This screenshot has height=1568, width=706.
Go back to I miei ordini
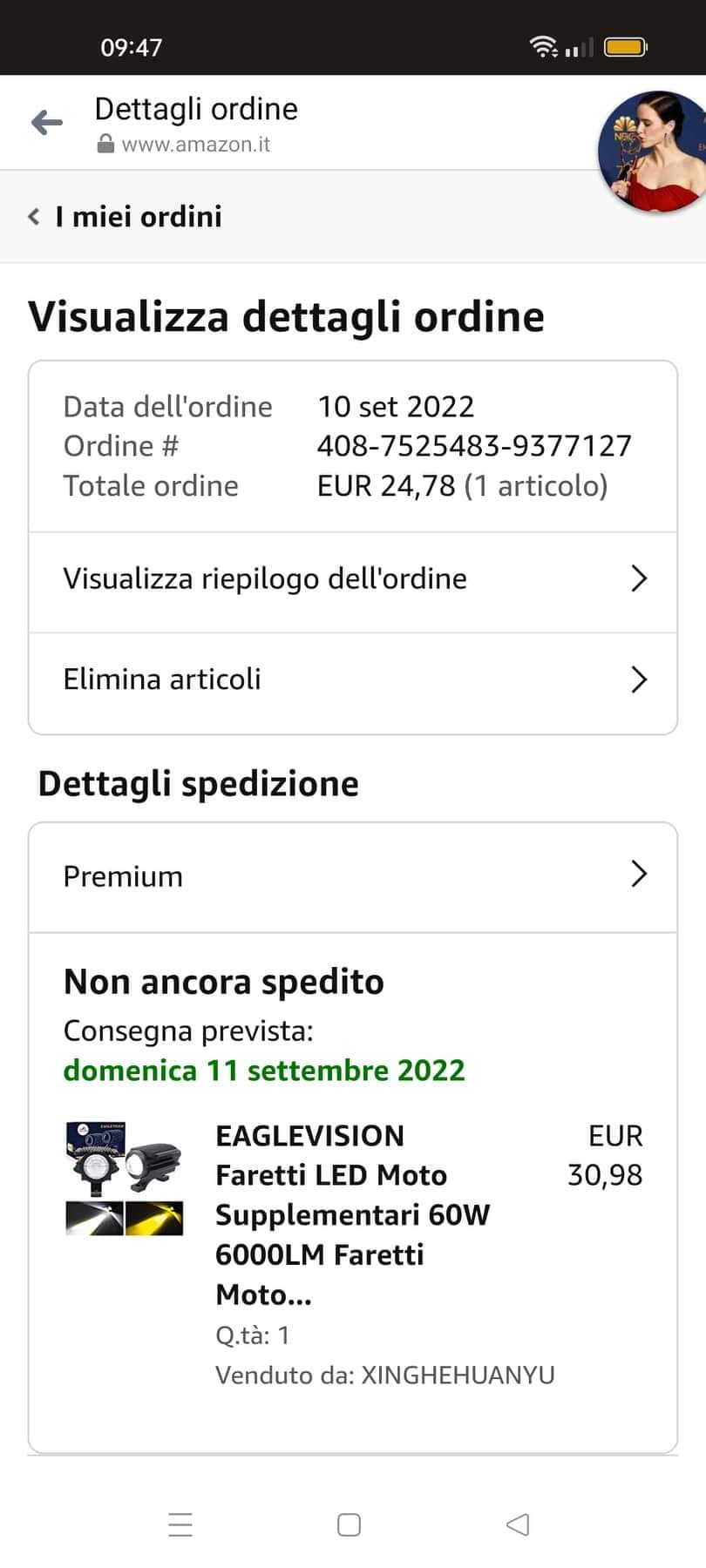126,216
